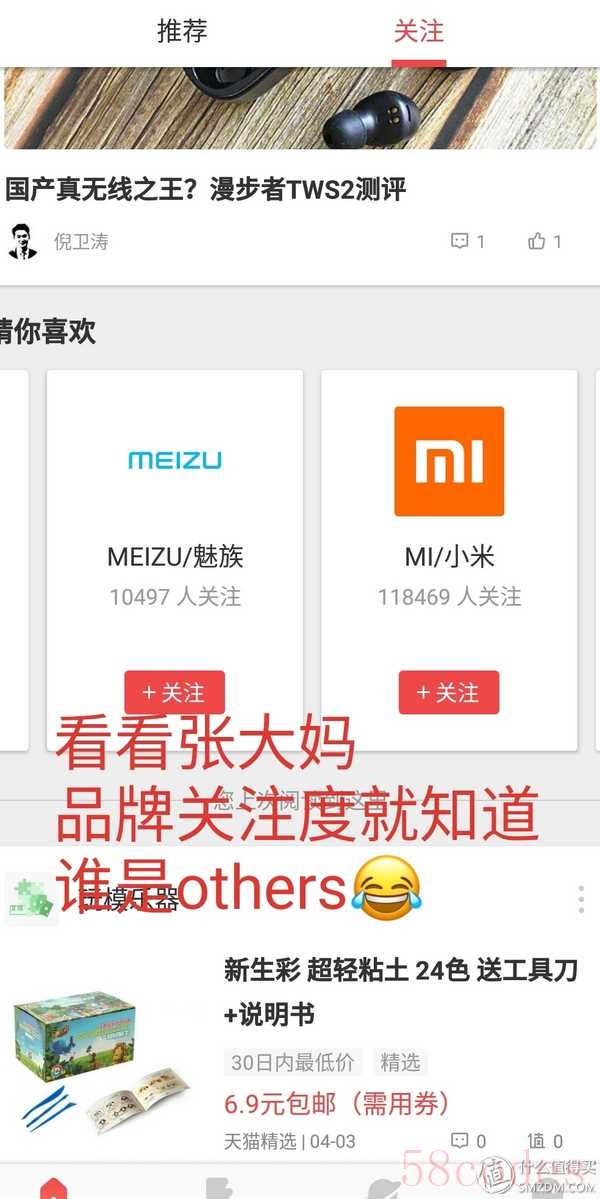
Task: Open the MEIZU/魅族 brand card
Action: pyautogui.click(x=175, y=520)
